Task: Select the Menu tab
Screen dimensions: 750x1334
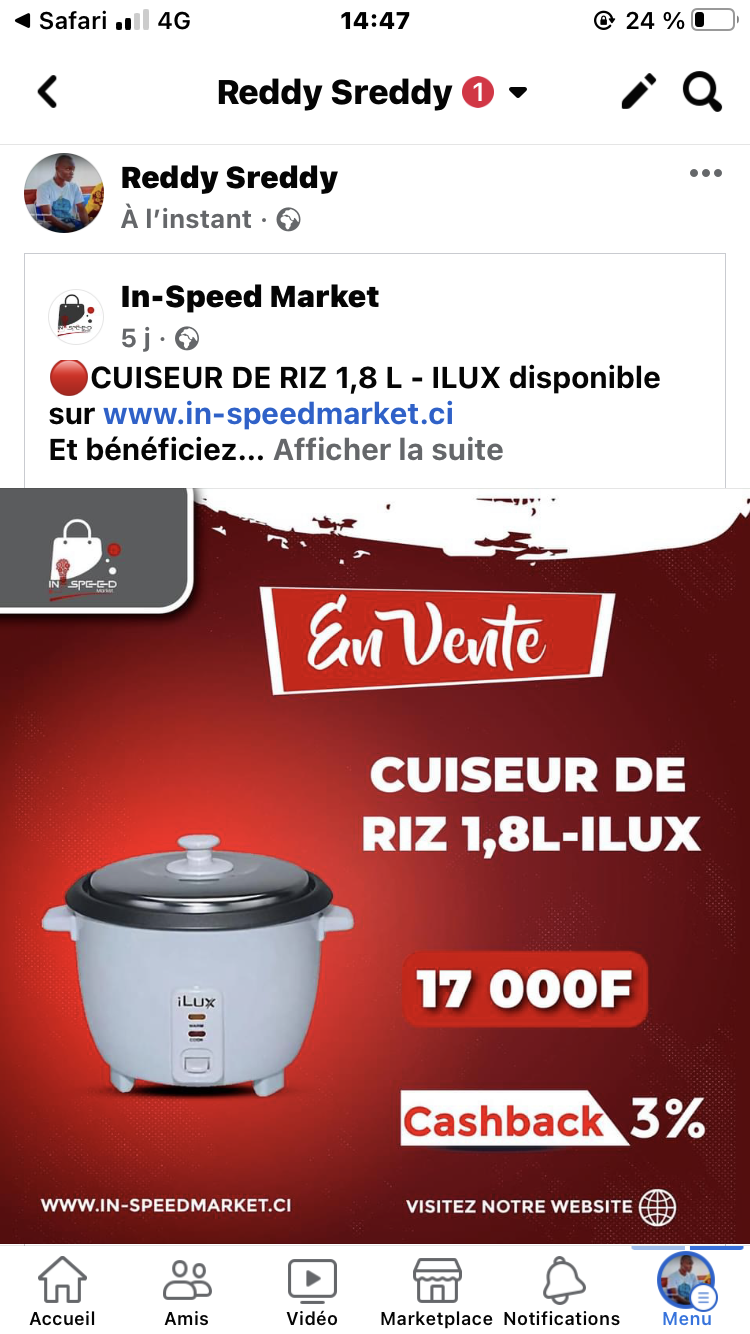Action: pyautogui.click(x=686, y=1291)
